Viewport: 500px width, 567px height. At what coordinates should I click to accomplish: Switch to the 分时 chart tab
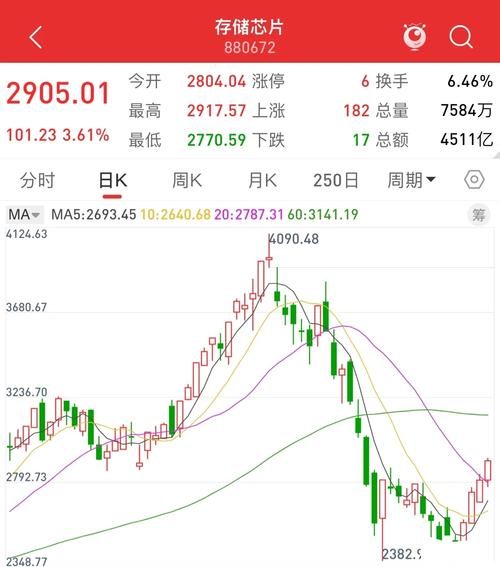click(37, 180)
